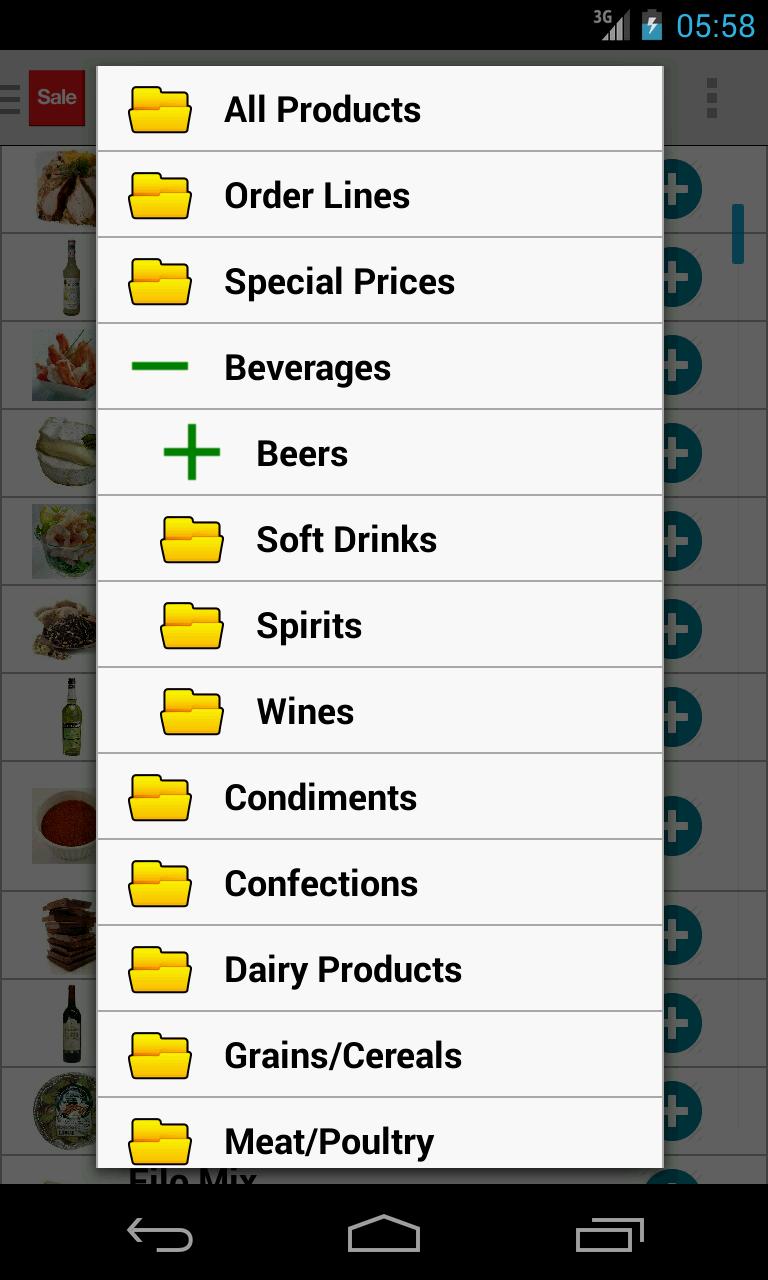Screen dimensions: 768x1280
Task: Open the Grains/Cereals category
Action: coord(343,1056)
